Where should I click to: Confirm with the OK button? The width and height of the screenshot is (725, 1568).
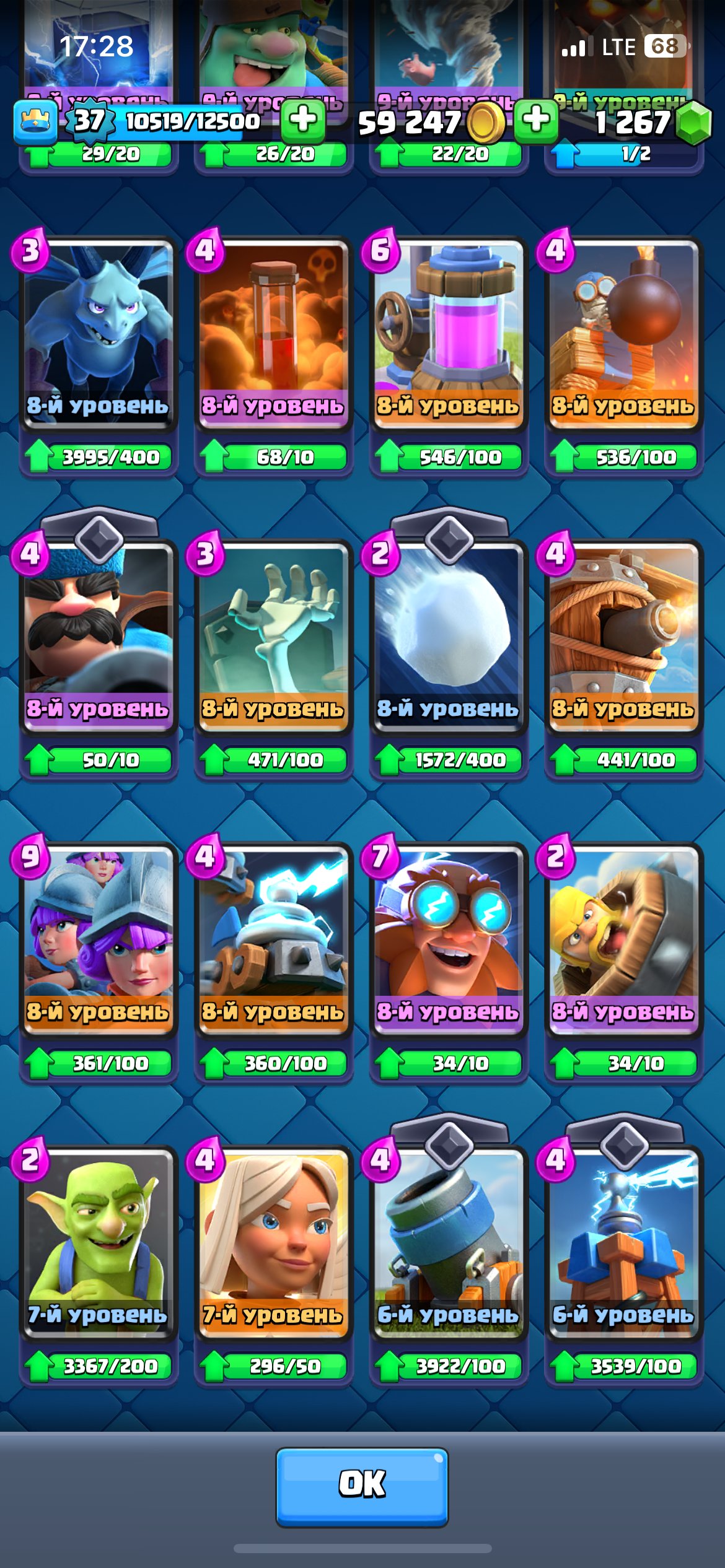[362, 1486]
